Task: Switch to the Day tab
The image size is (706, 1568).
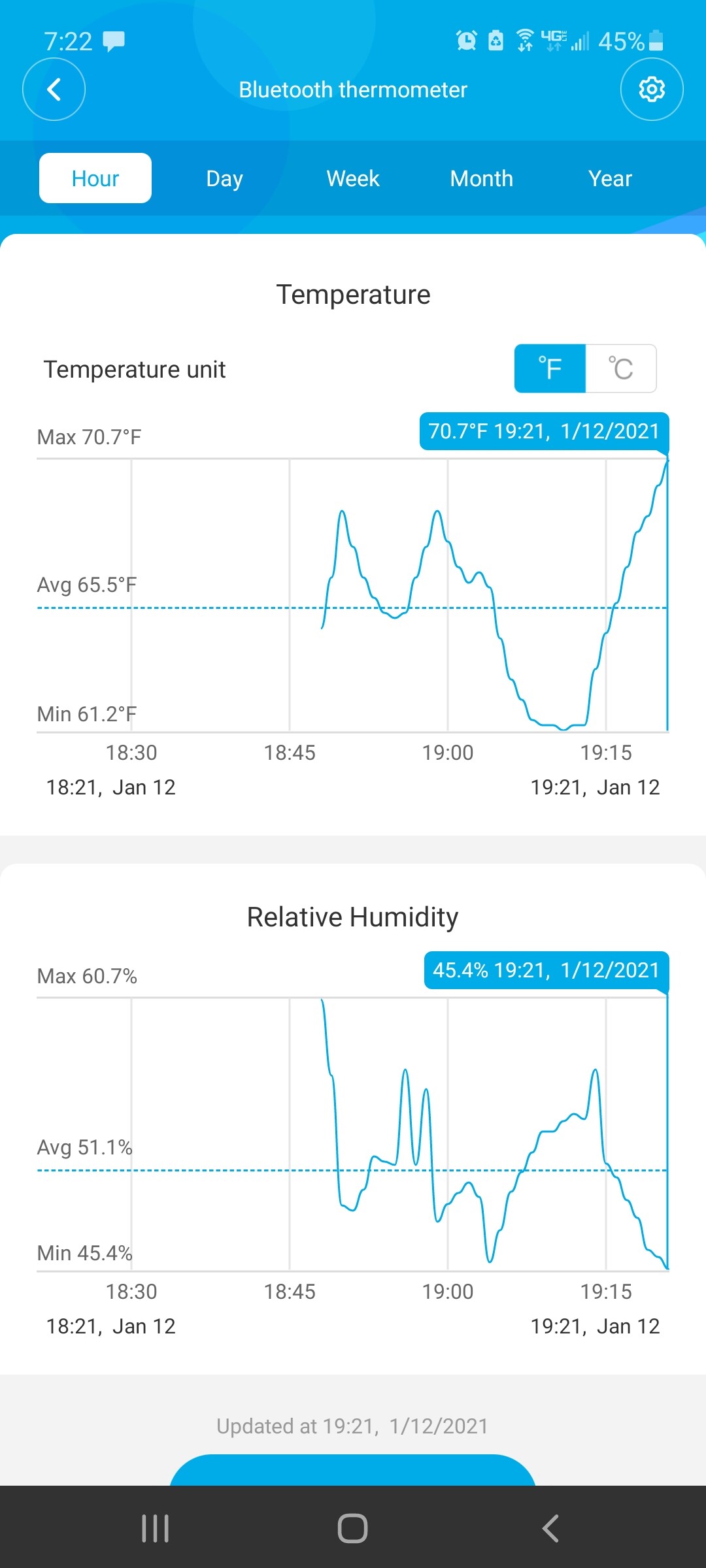Action: 224,178
